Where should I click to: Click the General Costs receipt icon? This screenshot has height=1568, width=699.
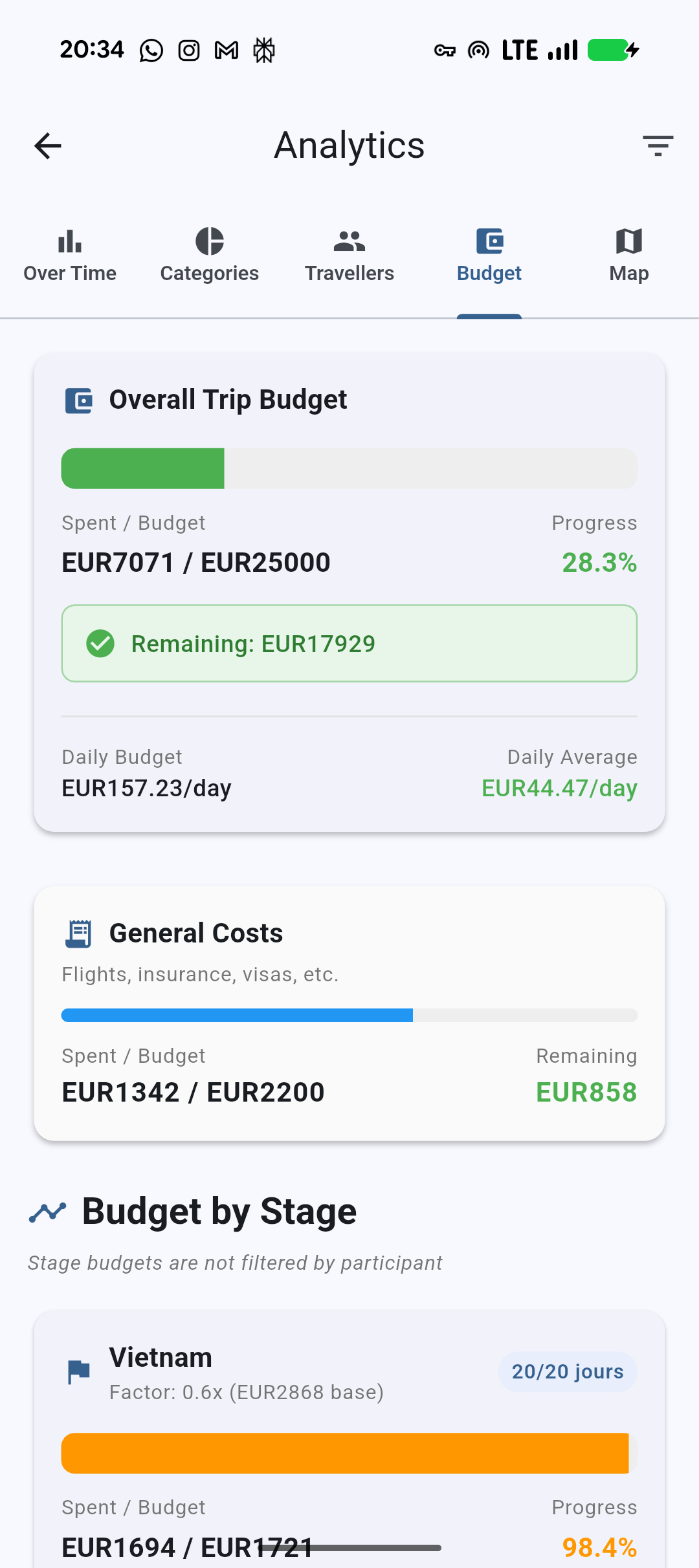(78, 933)
